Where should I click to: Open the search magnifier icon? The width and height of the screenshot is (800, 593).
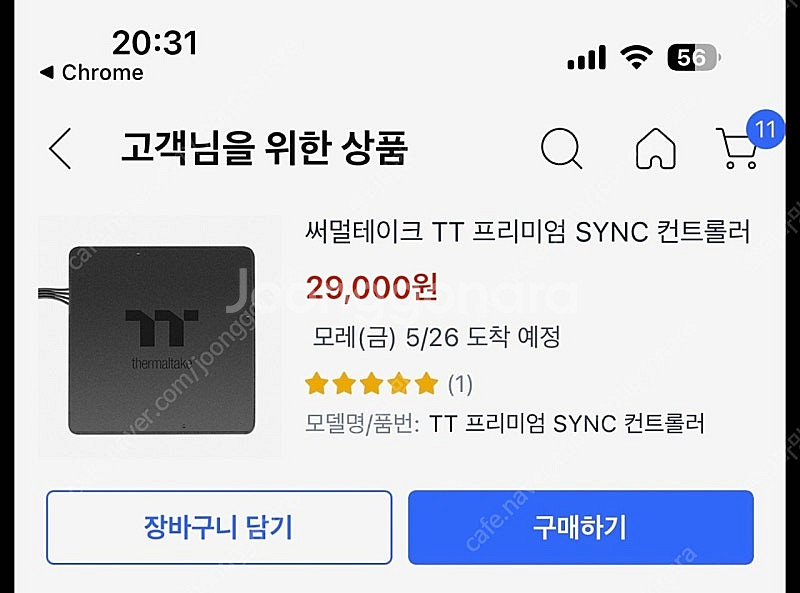[x=561, y=150]
